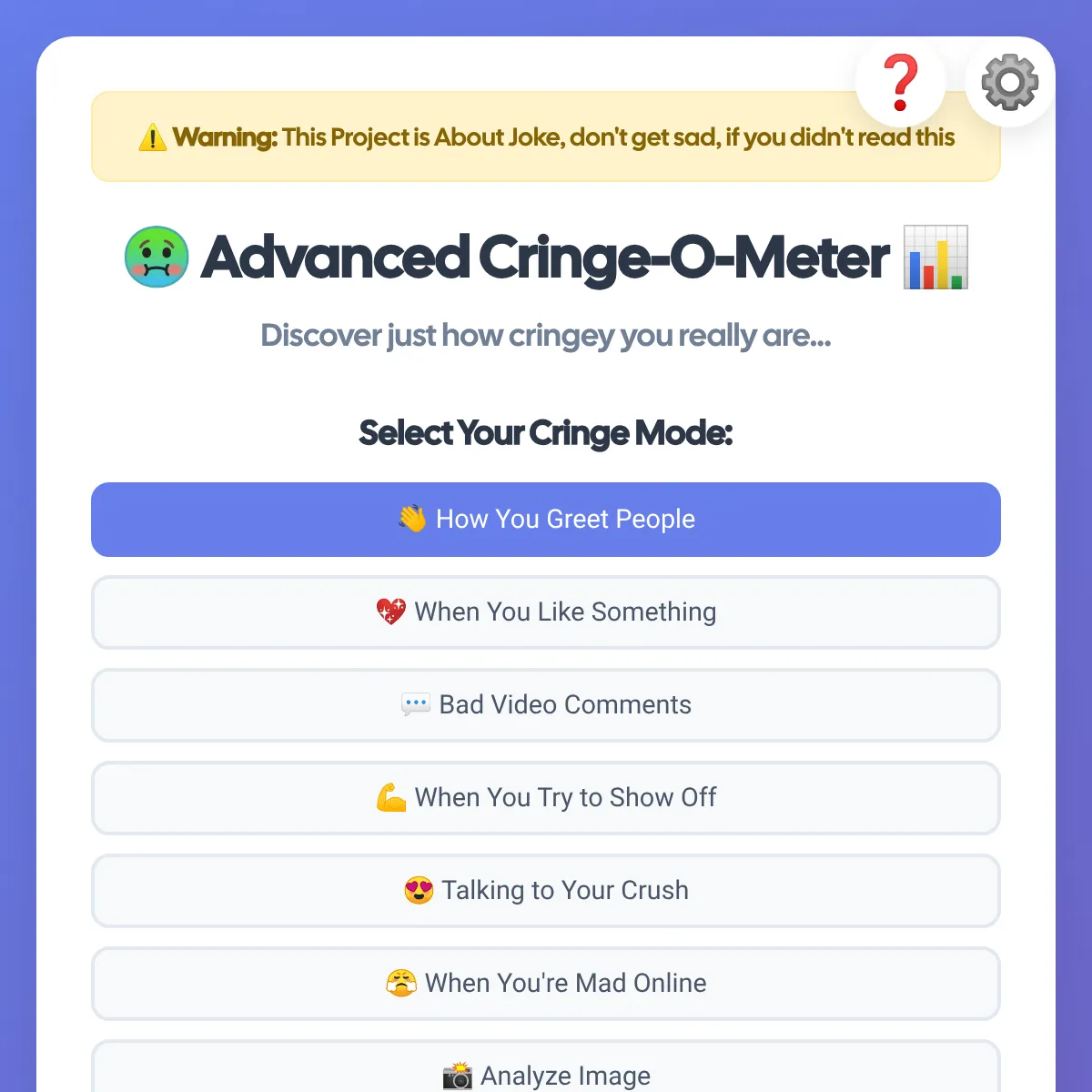The height and width of the screenshot is (1092, 1092).
Task: Open the settings gear
Action: [1009, 83]
